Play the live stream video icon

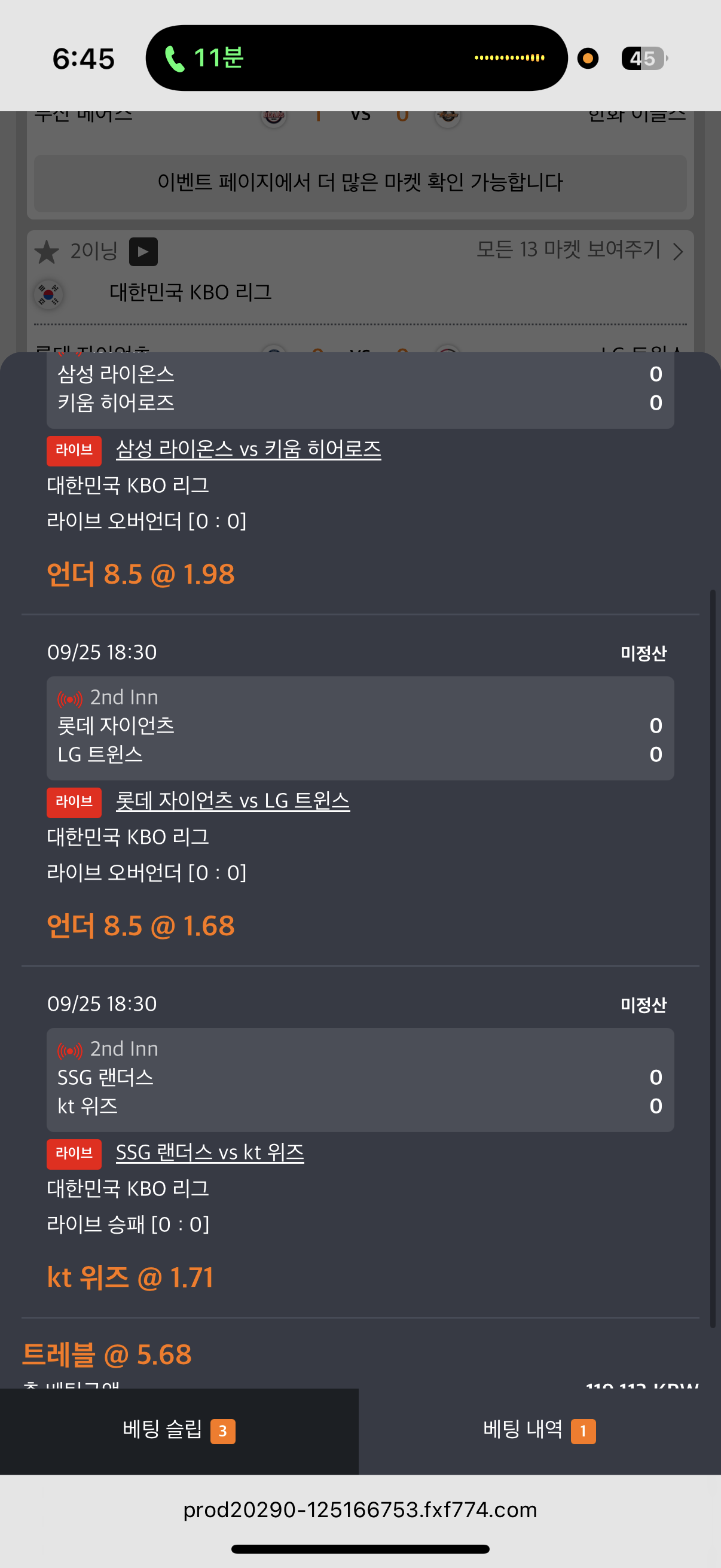pos(143,251)
